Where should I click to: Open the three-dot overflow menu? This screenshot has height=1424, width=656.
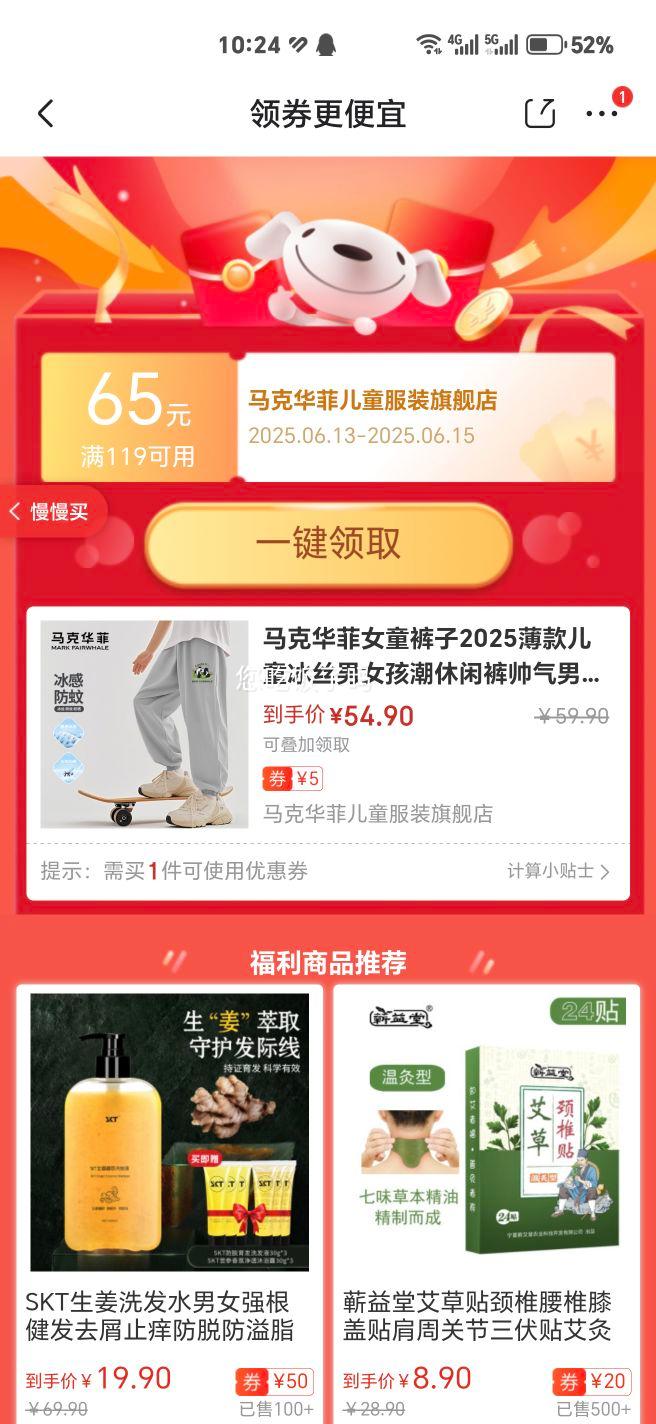pos(602,114)
